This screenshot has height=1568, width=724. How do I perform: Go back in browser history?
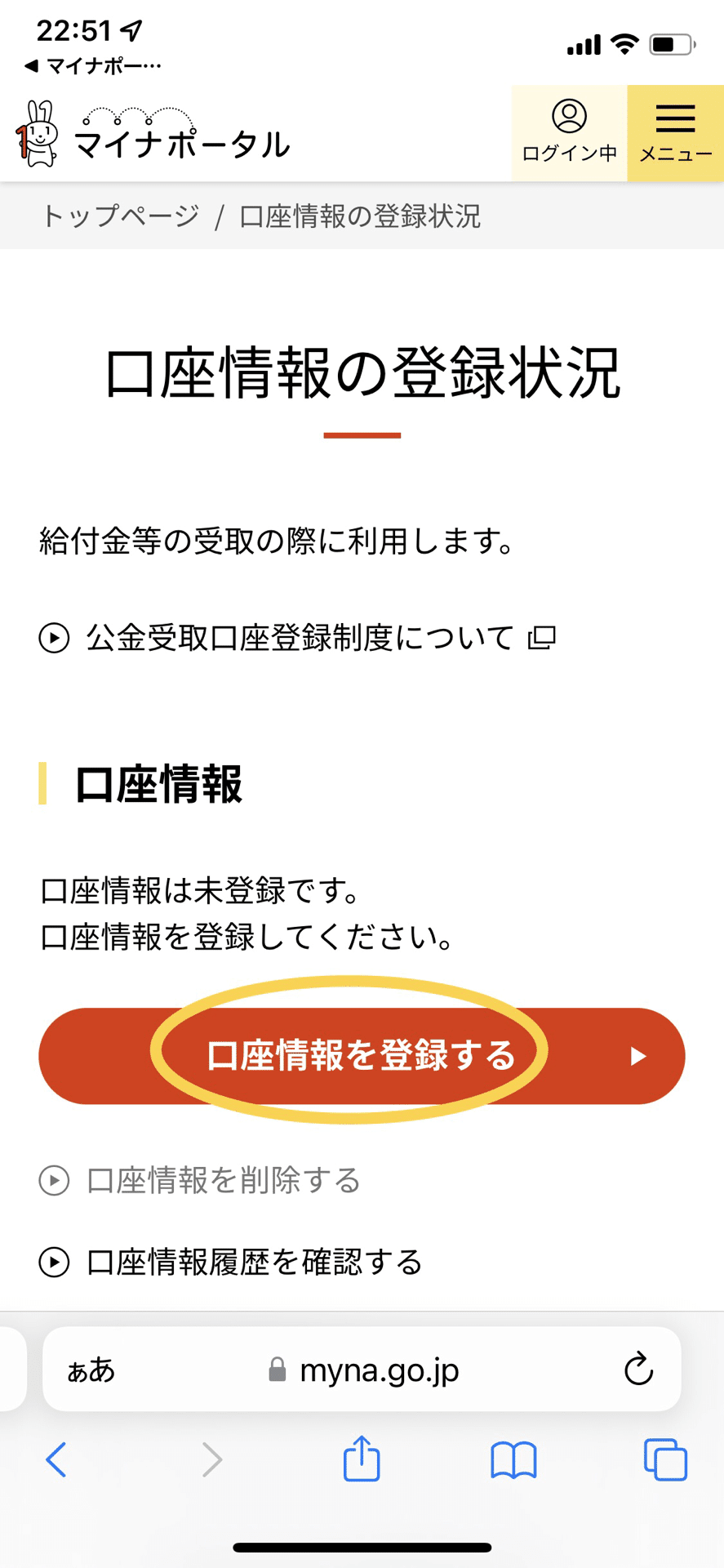point(56,1459)
